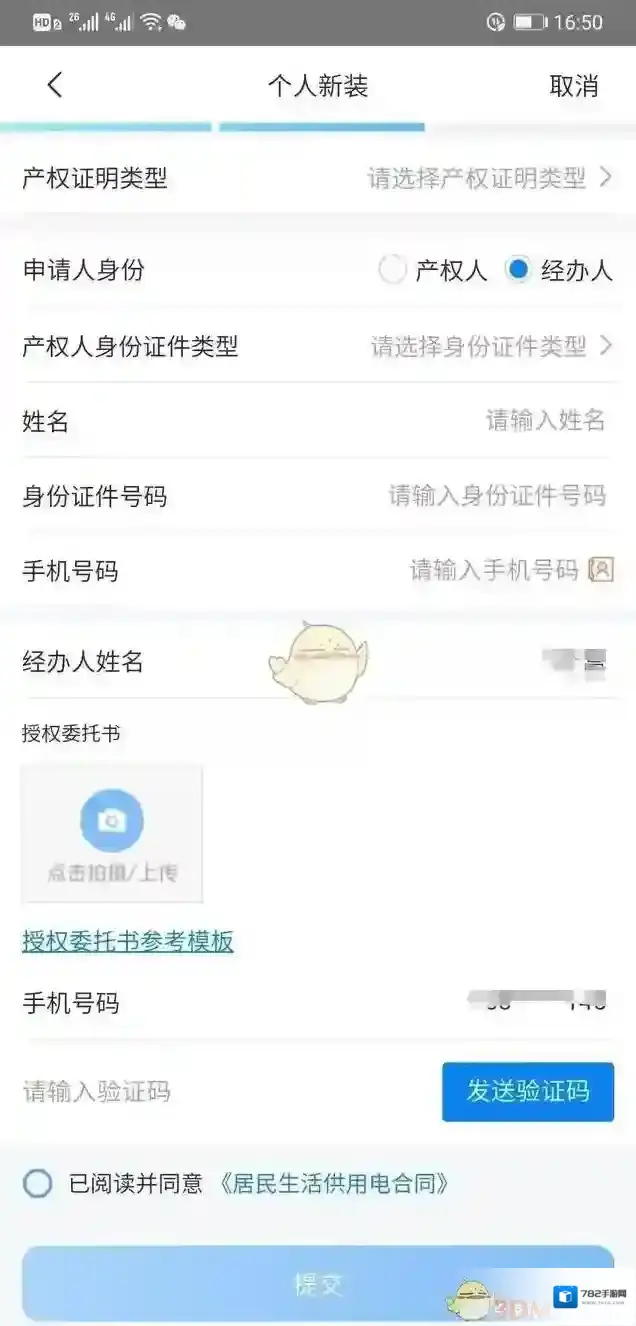Viewport: 636px width, 1326px height.
Task: Focus the 身份证件号码 input field
Action: tap(497, 496)
